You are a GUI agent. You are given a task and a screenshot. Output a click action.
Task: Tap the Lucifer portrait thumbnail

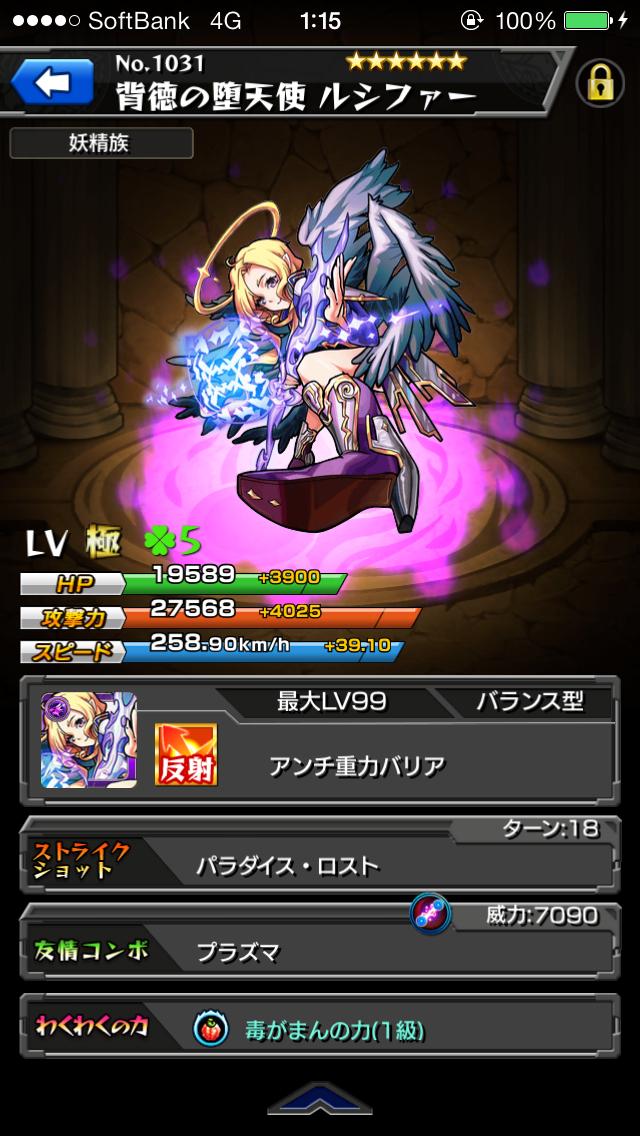89,740
